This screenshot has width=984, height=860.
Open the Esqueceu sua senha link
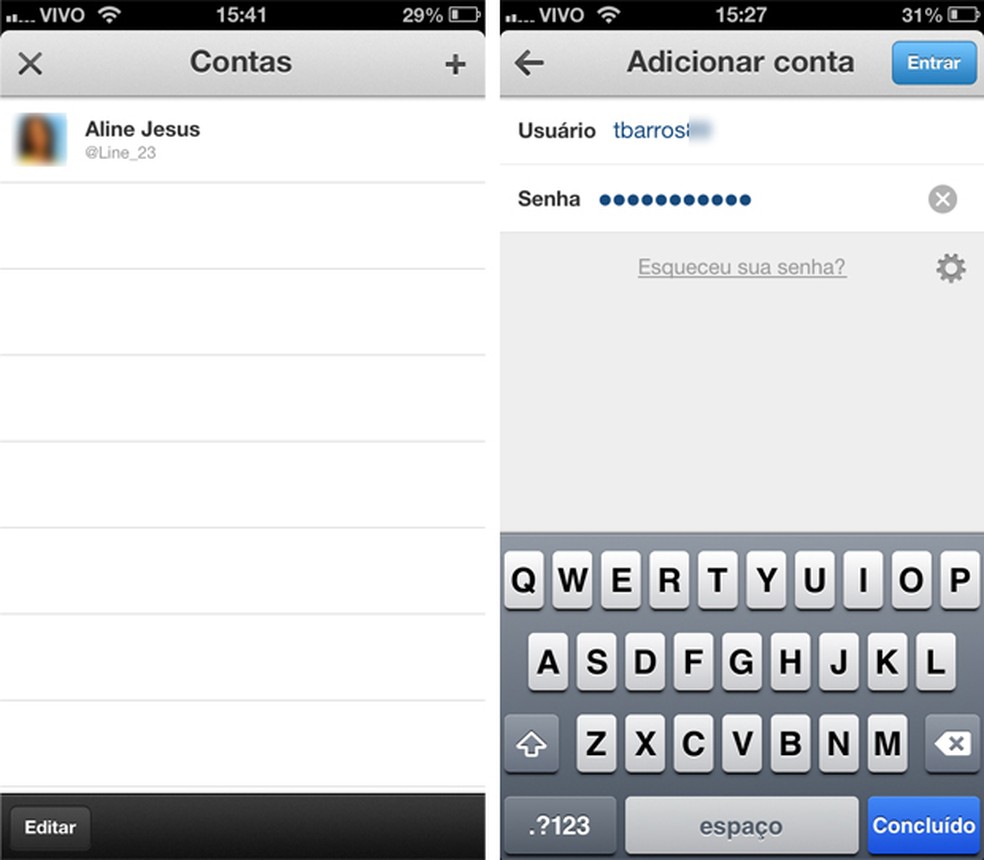(742, 267)
